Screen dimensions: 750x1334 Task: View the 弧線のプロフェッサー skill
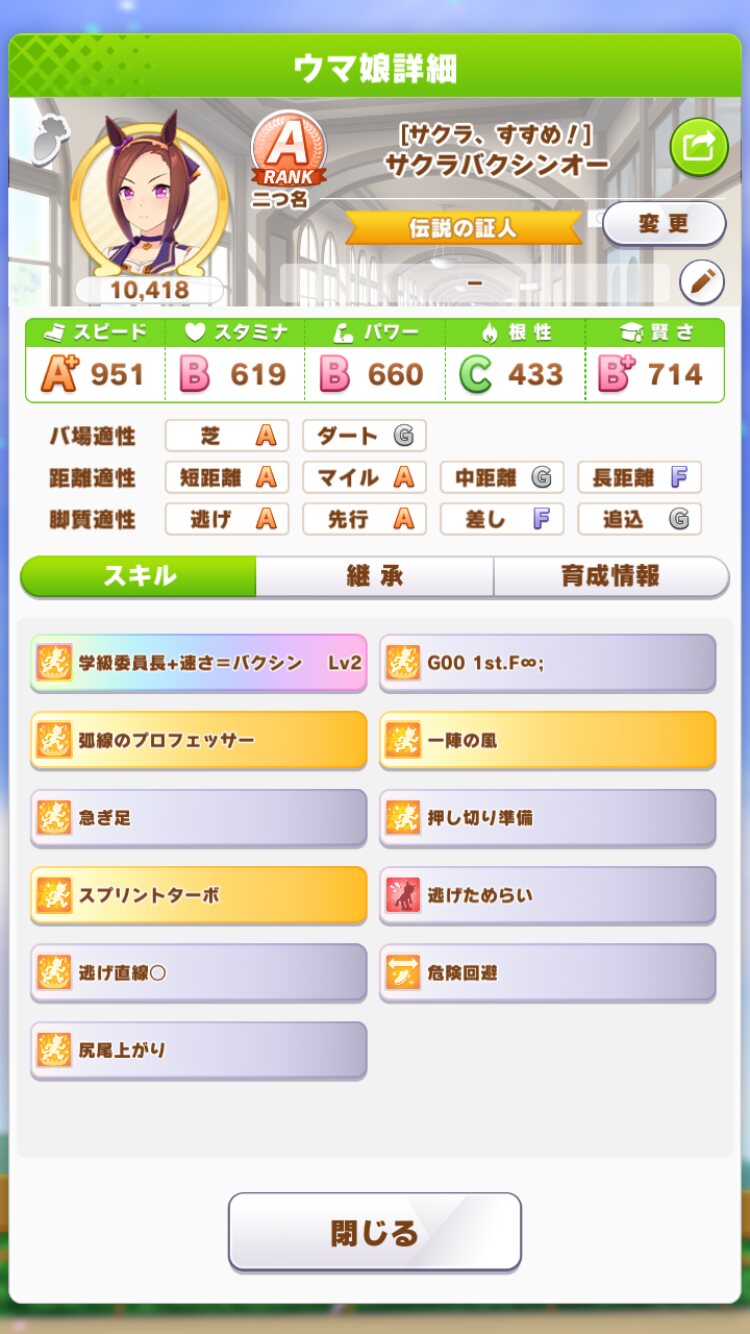pyautogui.click(x=199, y=740)
